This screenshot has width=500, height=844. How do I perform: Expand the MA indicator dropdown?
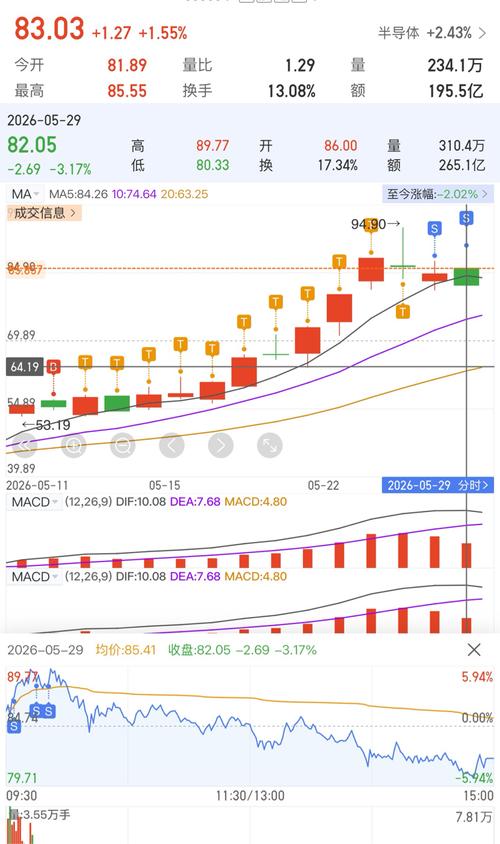pos(25,194)
